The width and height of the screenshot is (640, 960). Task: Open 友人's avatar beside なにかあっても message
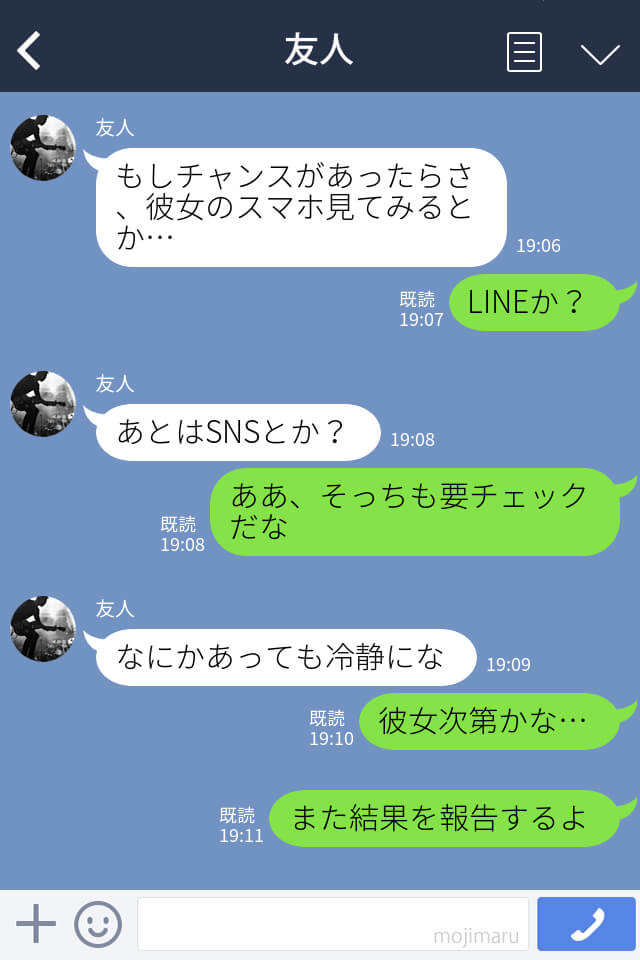(43, 629)
